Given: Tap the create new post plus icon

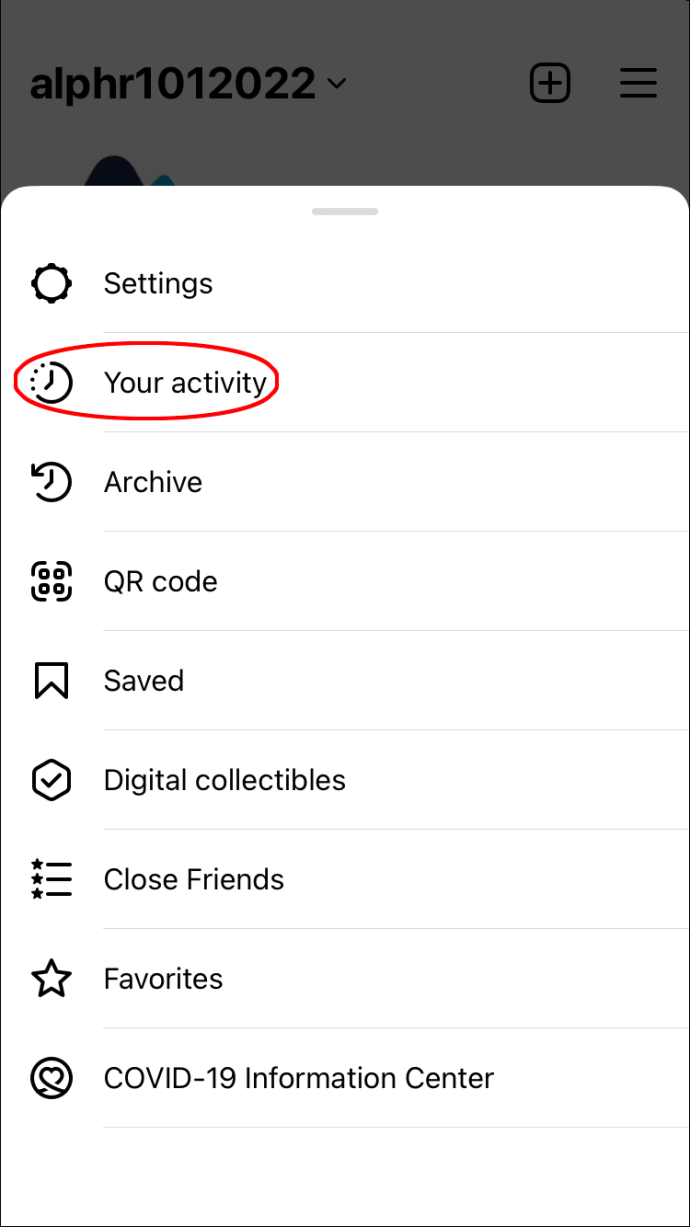Looking at the screenshot, I should click(550, 83).
